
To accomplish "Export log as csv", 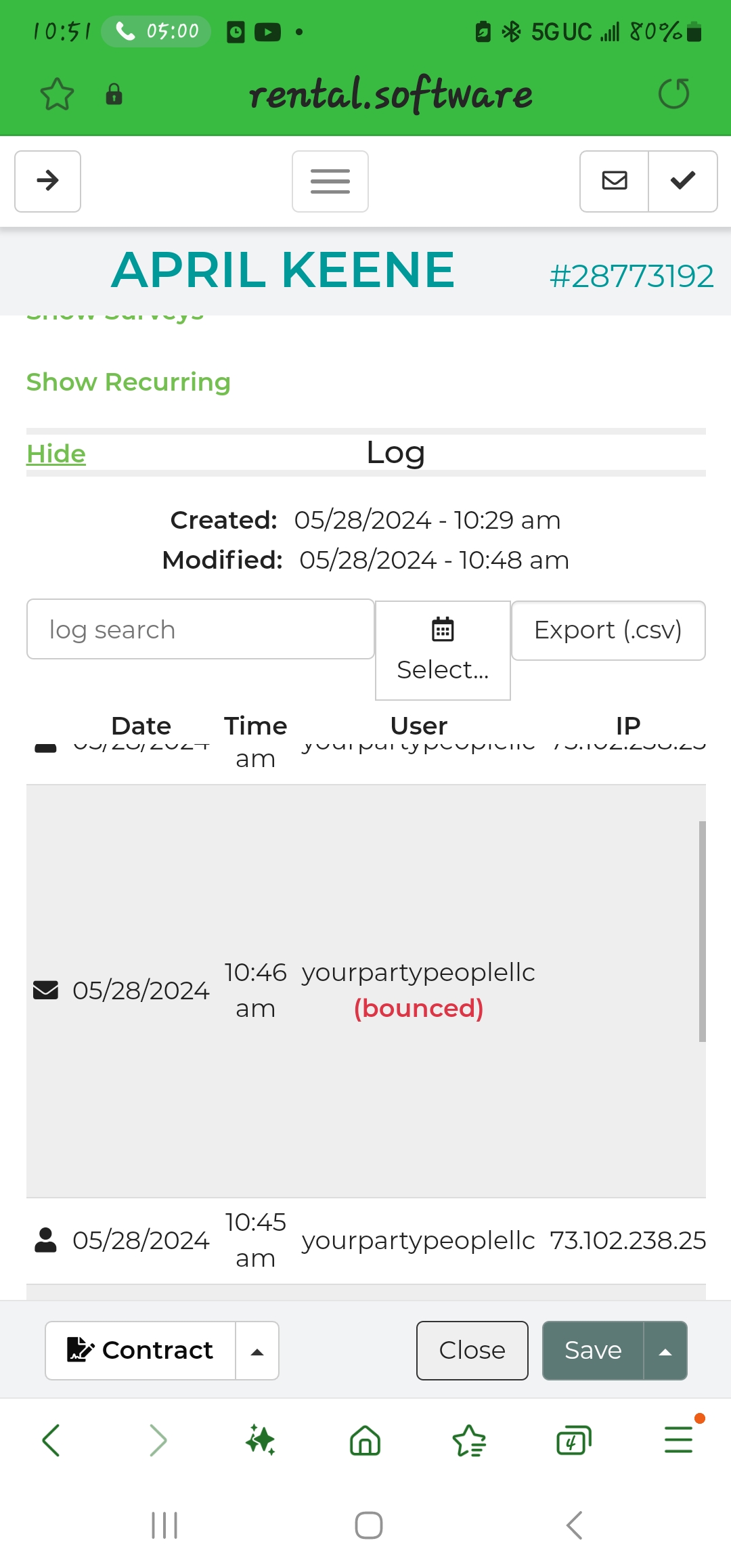I will [608, 630].
